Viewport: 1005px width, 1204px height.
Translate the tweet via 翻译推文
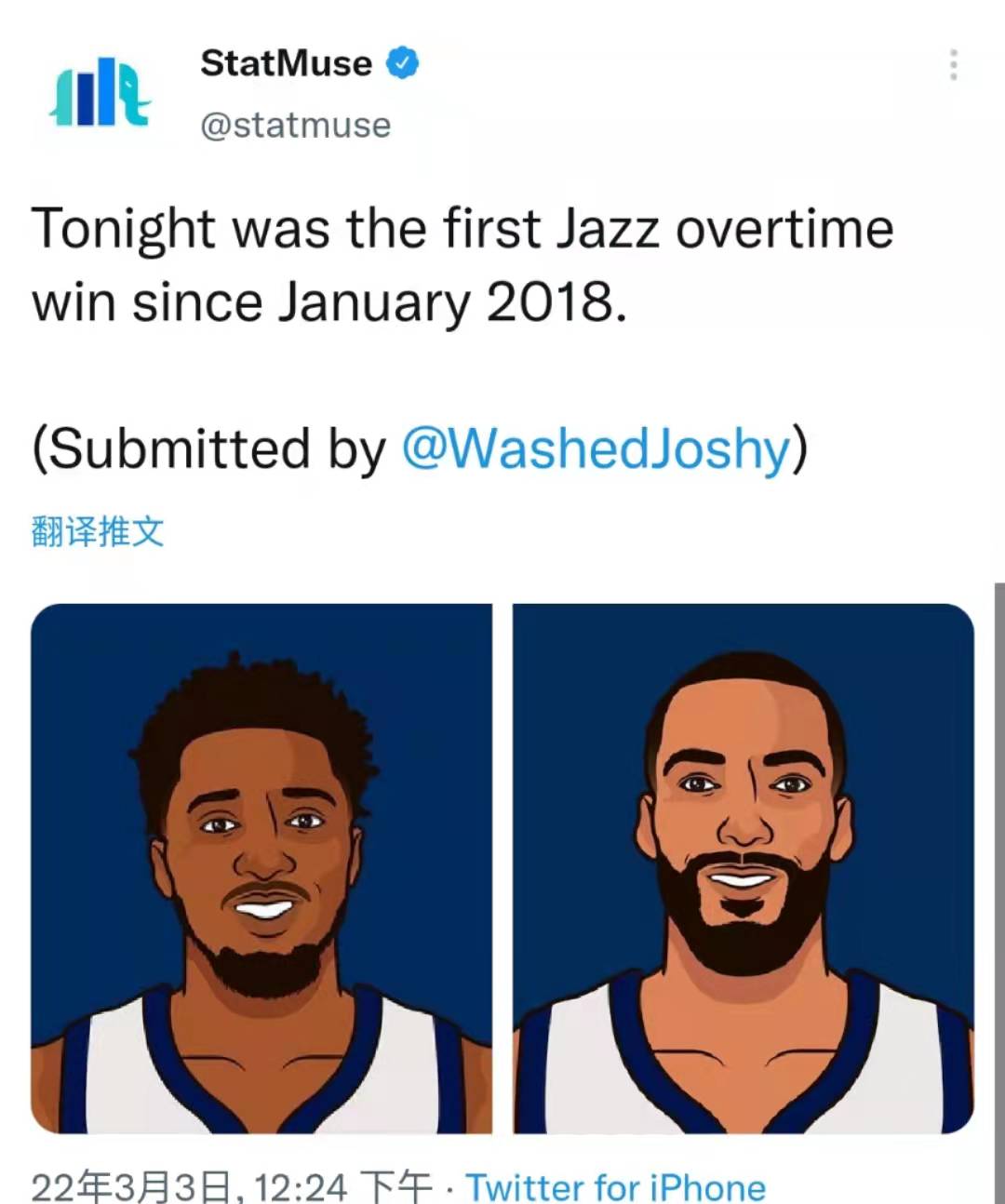click(98, 531)
